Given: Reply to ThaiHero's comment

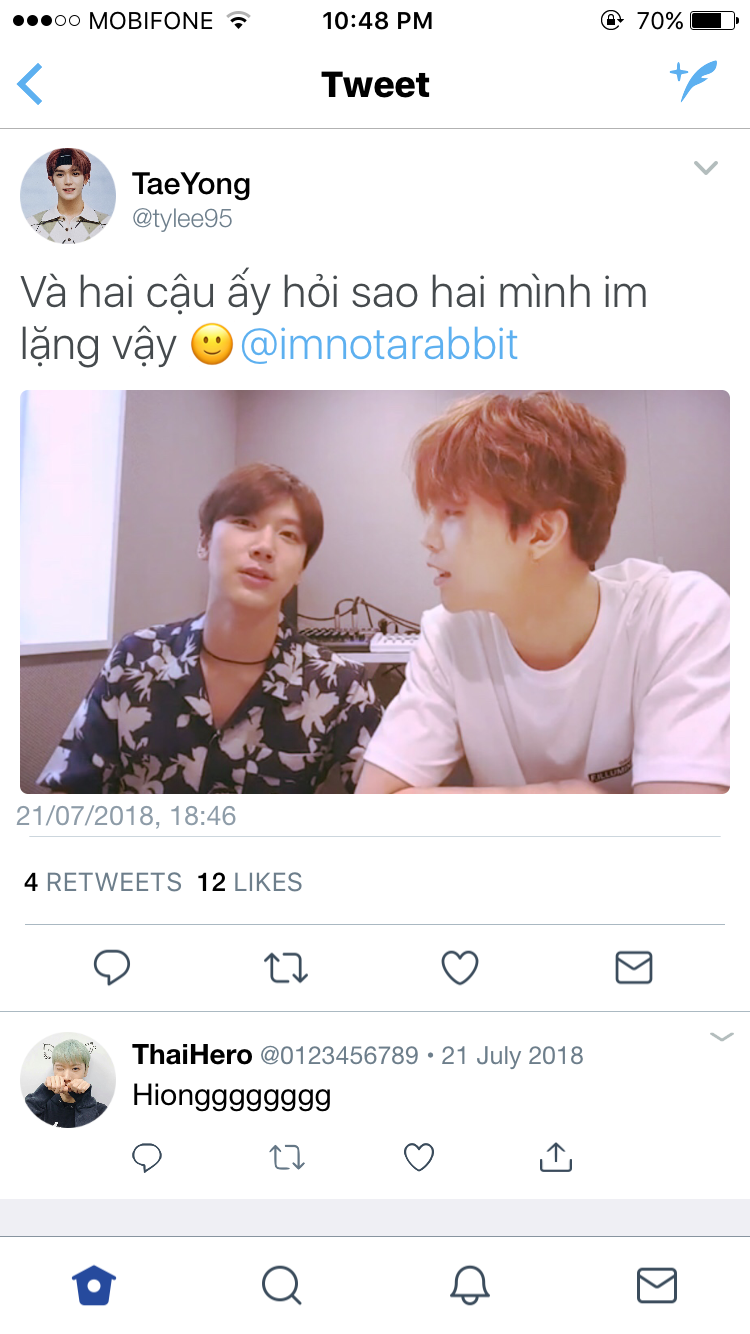Looking at the screenshot, I should pos(147,1157).
